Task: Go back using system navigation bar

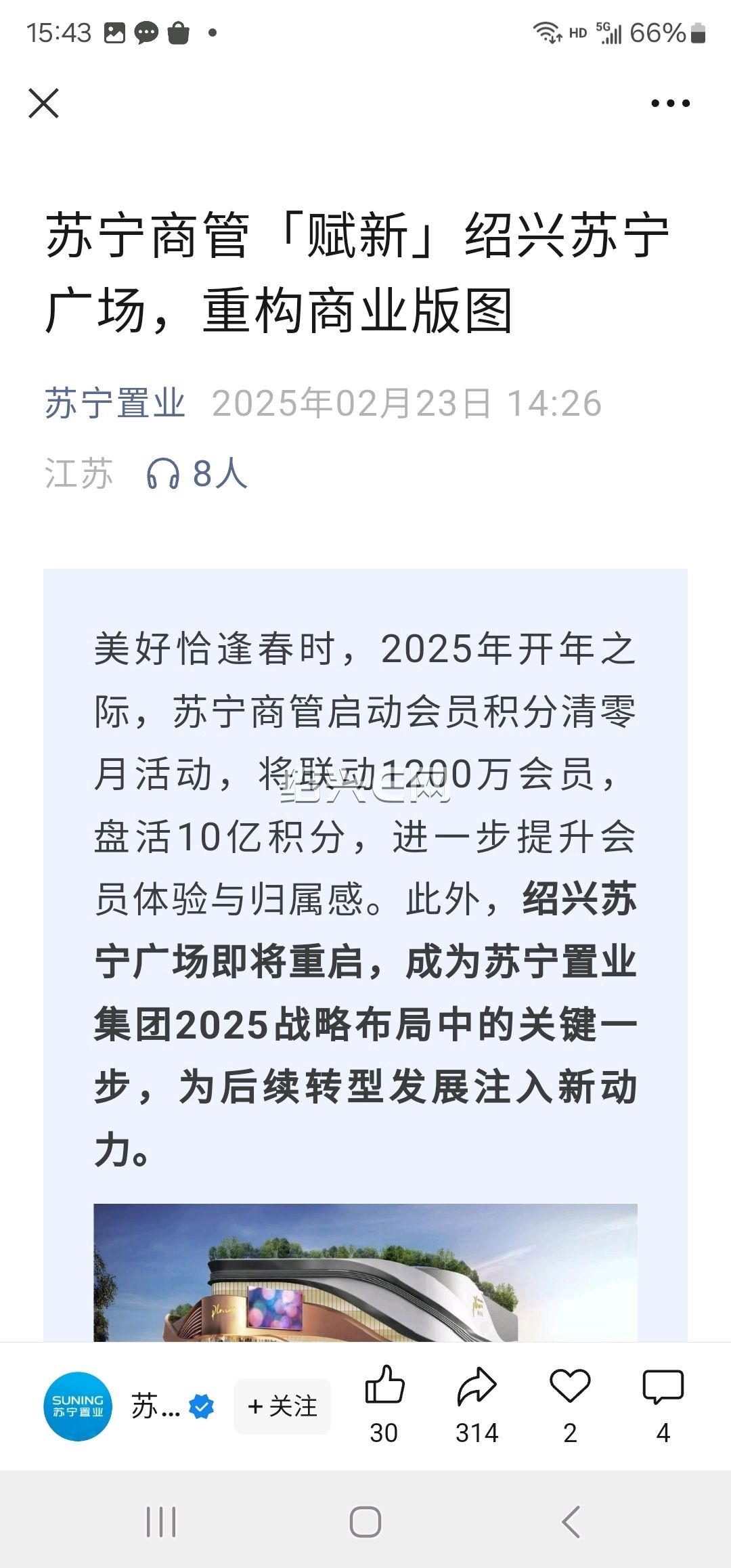Action: tap(571, 1522)
